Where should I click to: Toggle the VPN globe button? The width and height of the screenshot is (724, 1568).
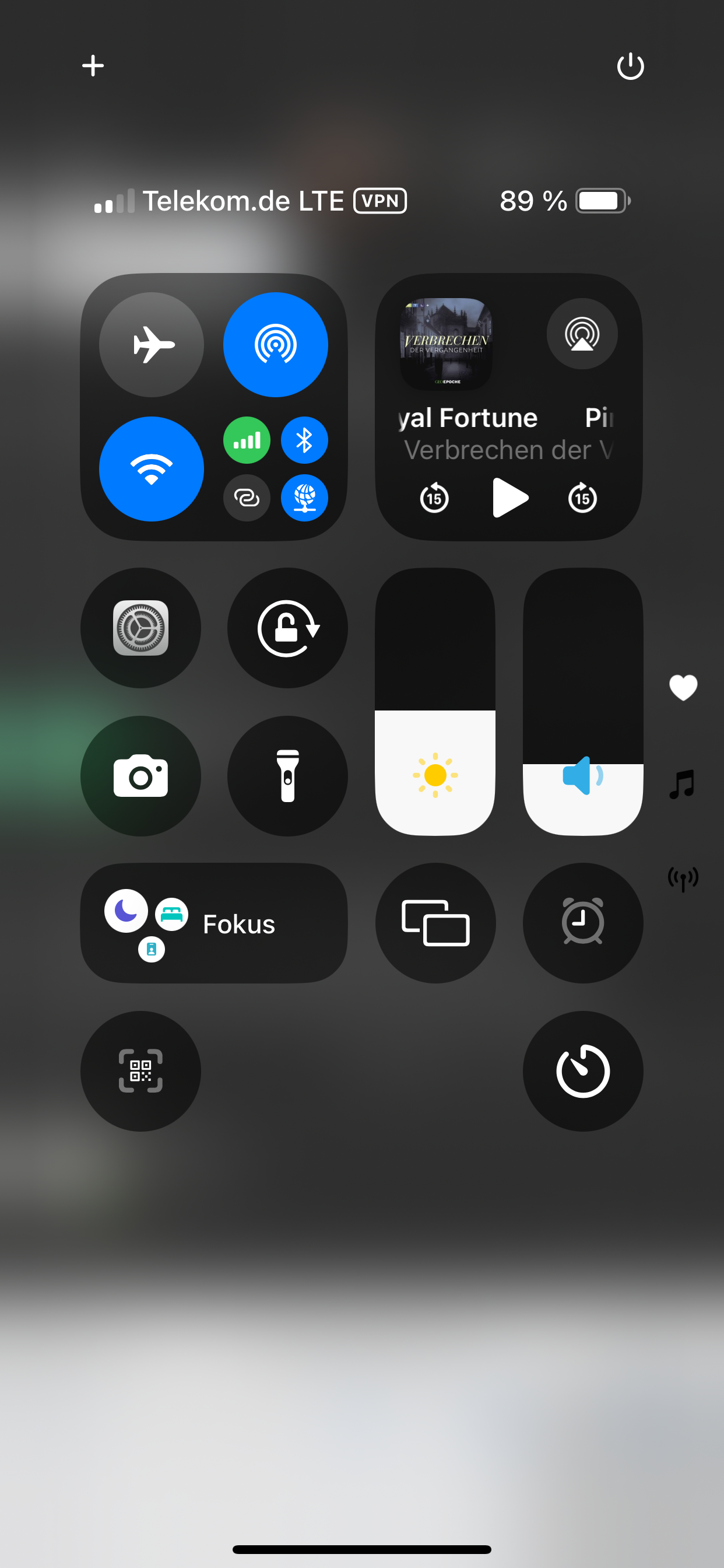304,498
